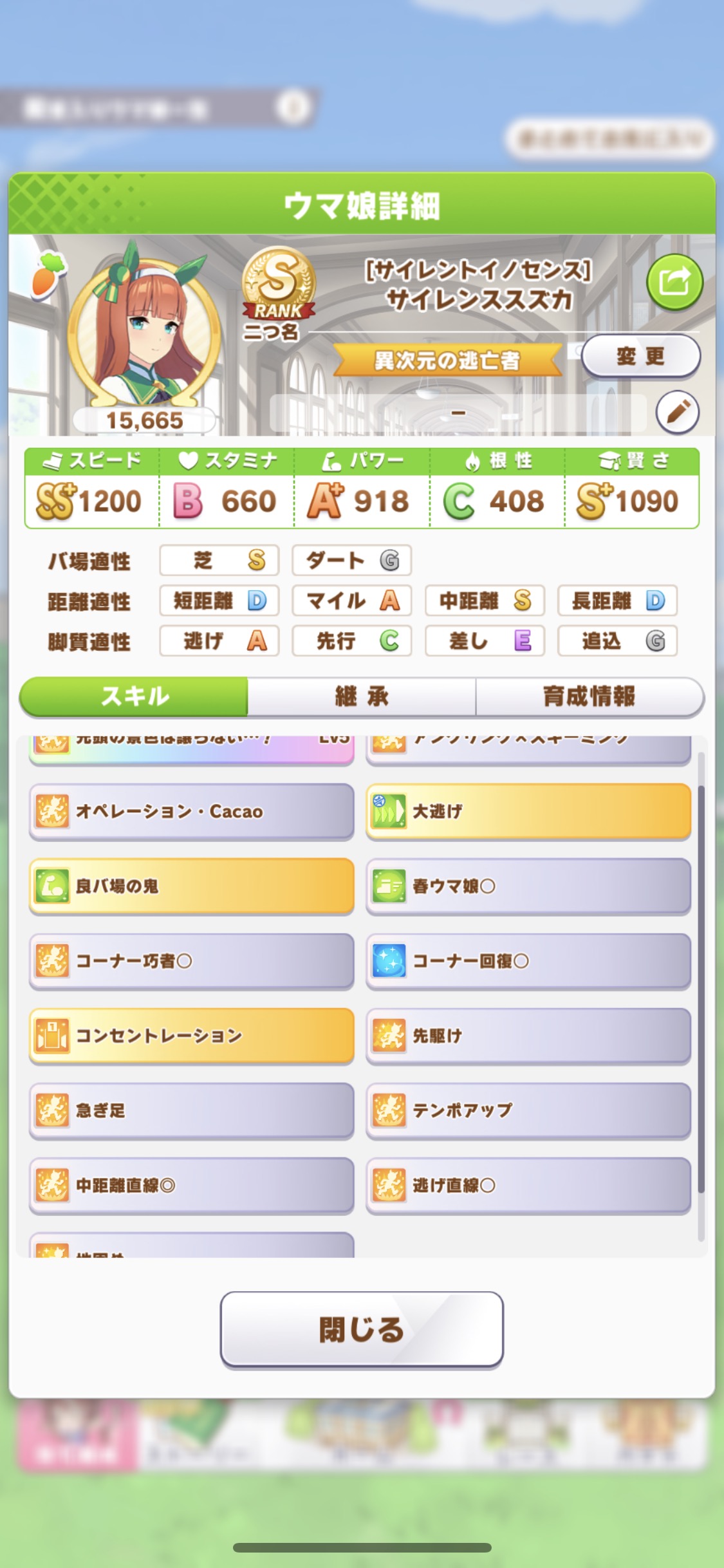
Task: Switch to the 継承 tab
Action: coord(362,696)
